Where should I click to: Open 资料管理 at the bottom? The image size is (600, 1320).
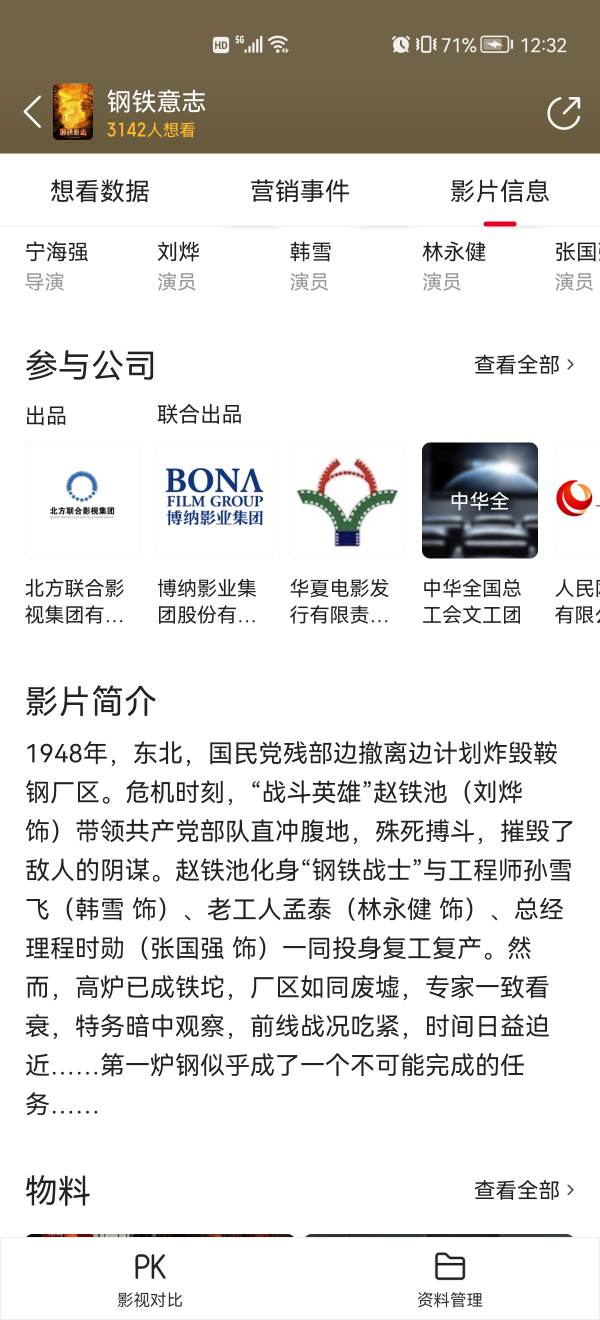click(449, 1278)
